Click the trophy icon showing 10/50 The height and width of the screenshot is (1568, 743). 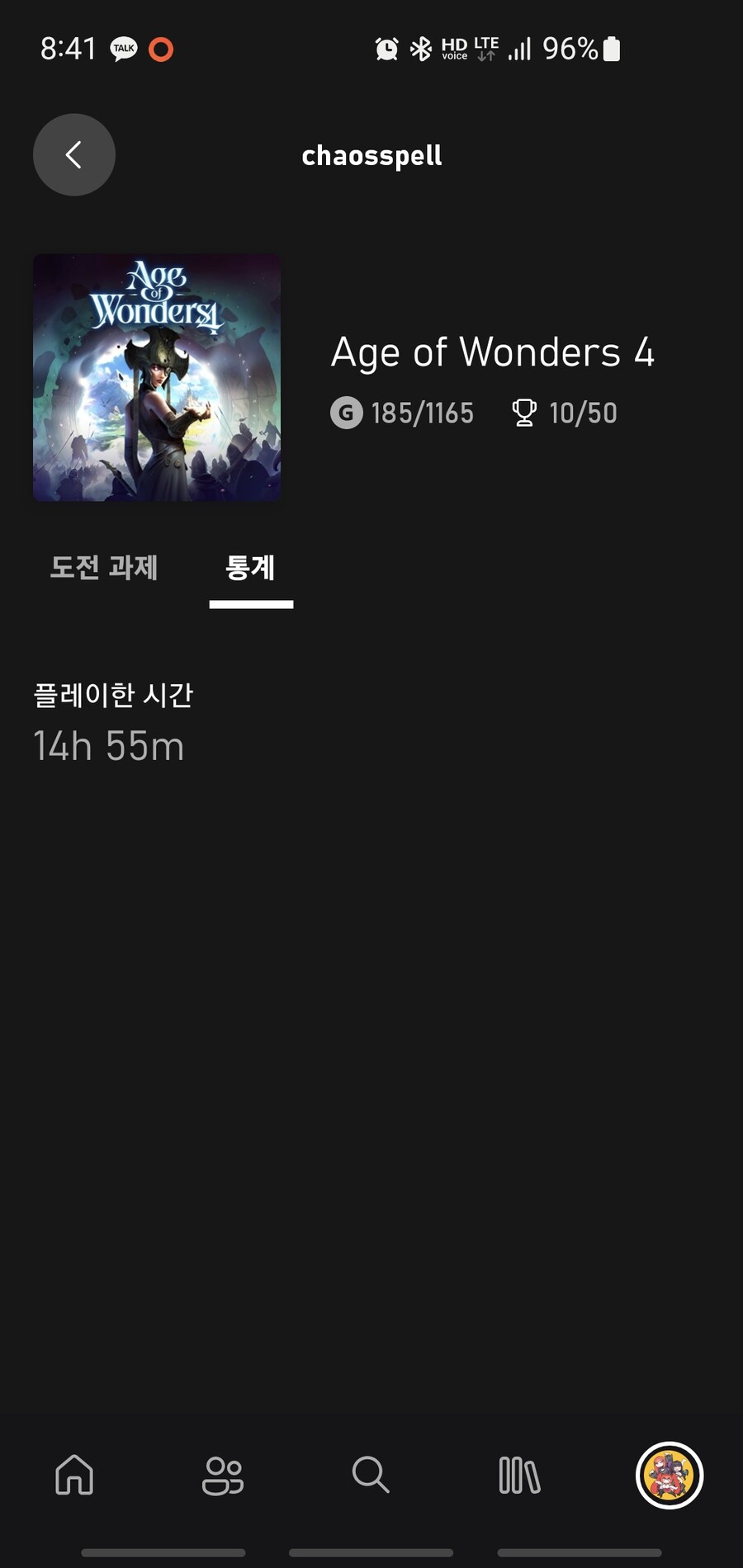coord(524,413)
